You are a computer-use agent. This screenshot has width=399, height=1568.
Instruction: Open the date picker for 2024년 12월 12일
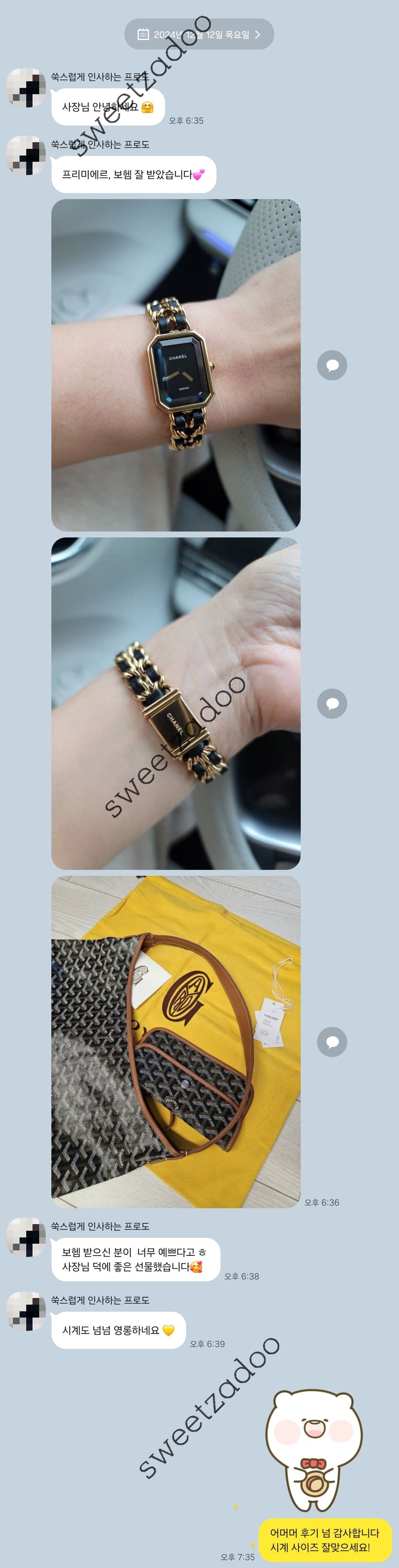point(199,35)
